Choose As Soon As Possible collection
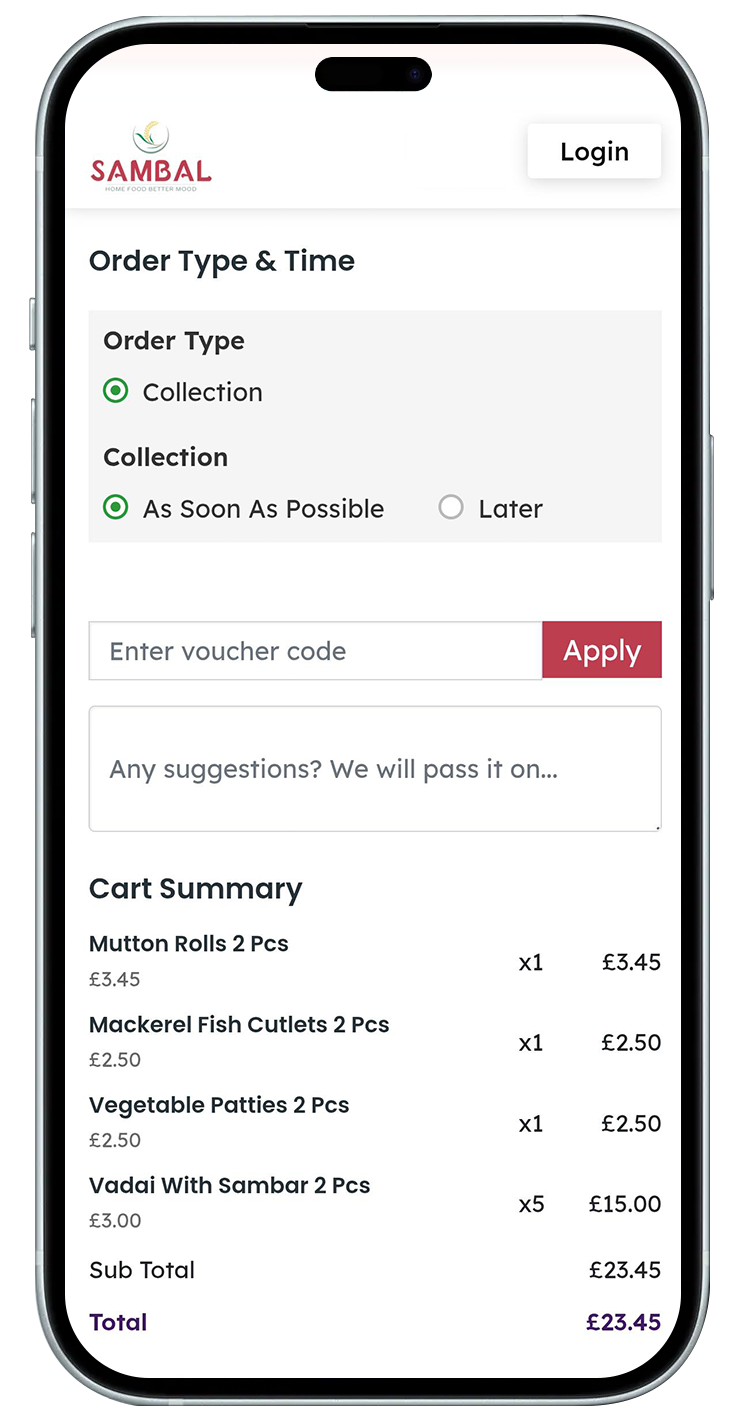This screenshot has width=740, height=1420. 116,508
